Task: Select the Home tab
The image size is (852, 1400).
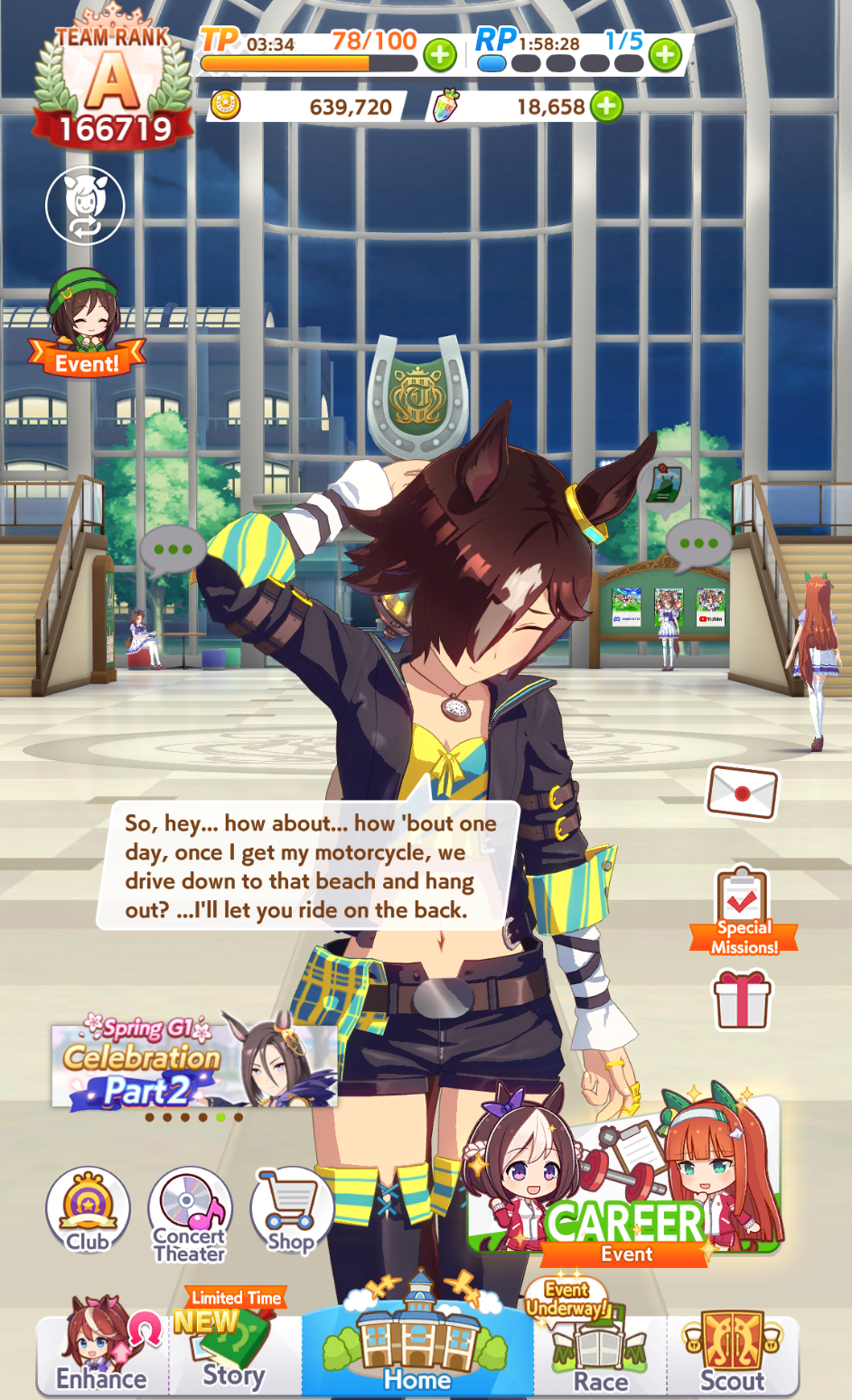Action: coord(417,1347)
